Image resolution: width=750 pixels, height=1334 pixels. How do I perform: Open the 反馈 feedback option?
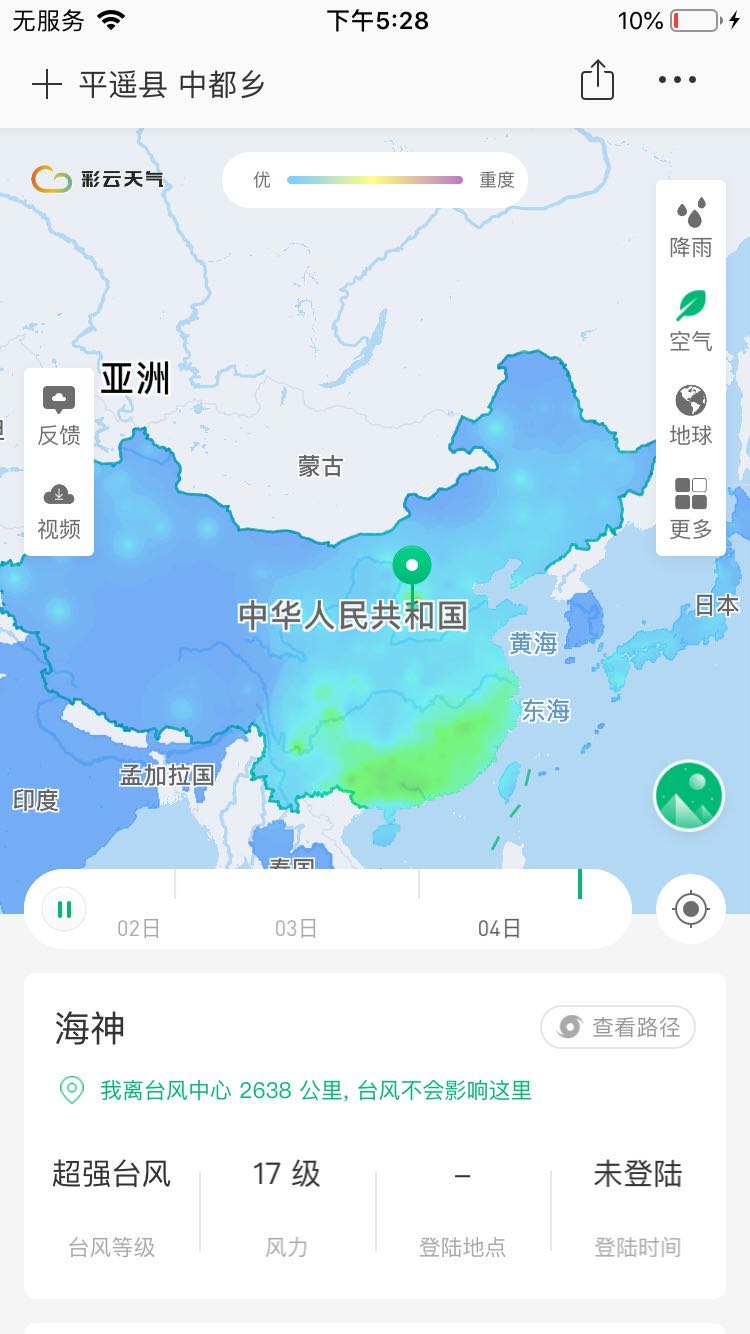tap(59, 416)
